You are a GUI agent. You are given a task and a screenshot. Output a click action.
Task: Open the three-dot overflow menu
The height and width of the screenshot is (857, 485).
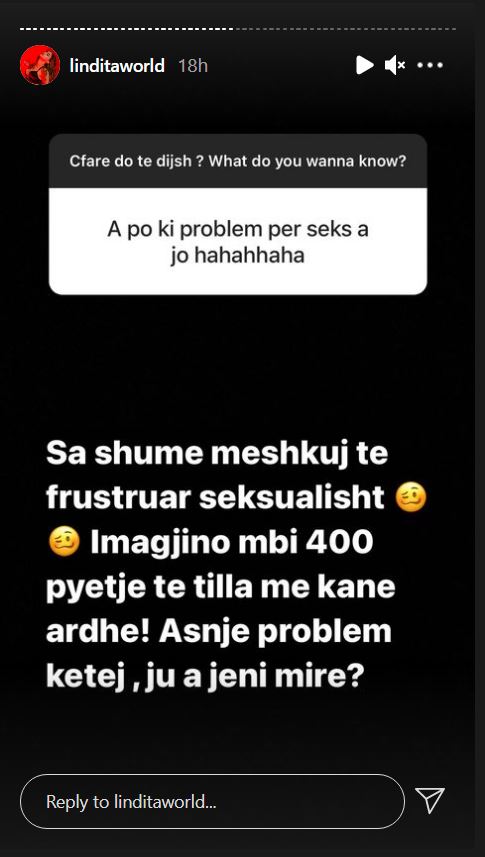(x=430, y=66)
